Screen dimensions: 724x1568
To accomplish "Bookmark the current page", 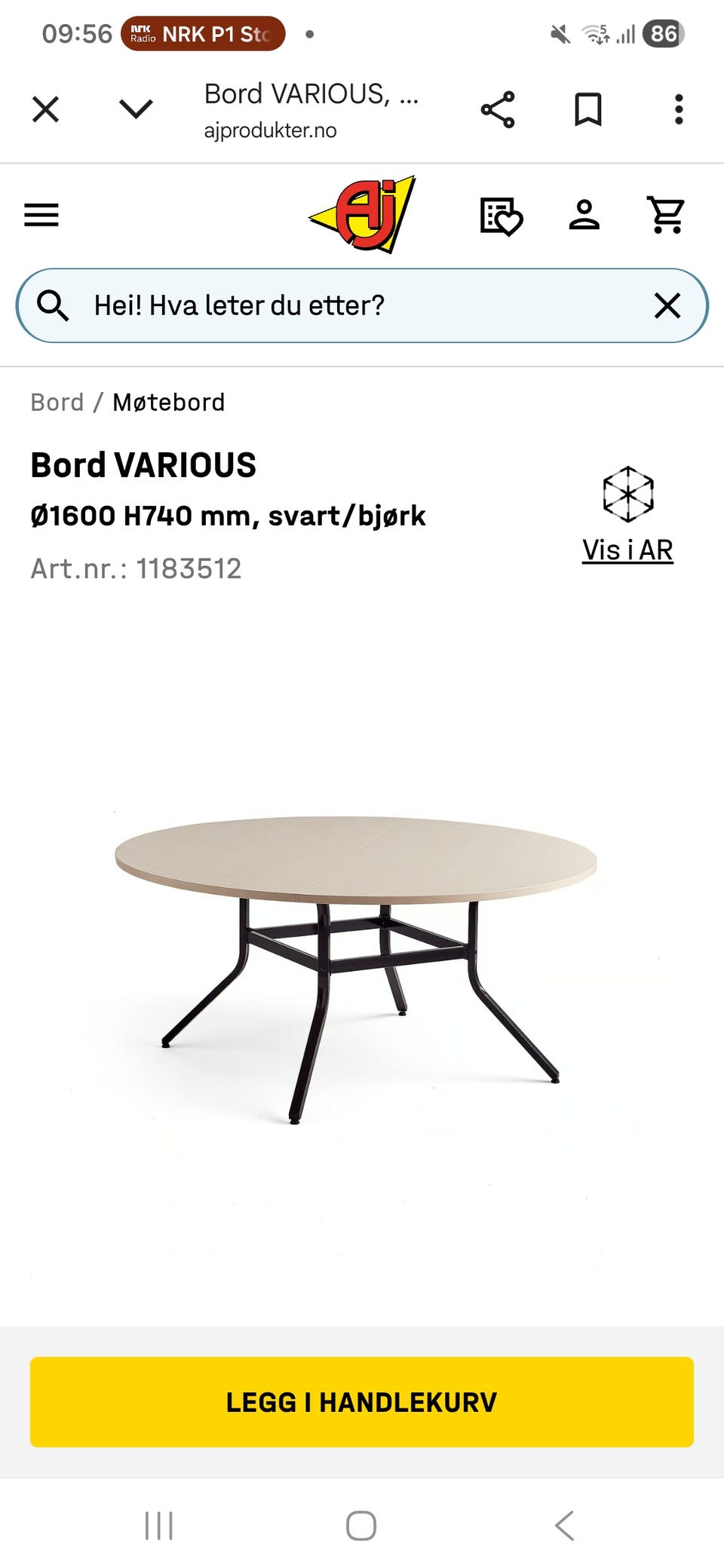I will 590,108.
